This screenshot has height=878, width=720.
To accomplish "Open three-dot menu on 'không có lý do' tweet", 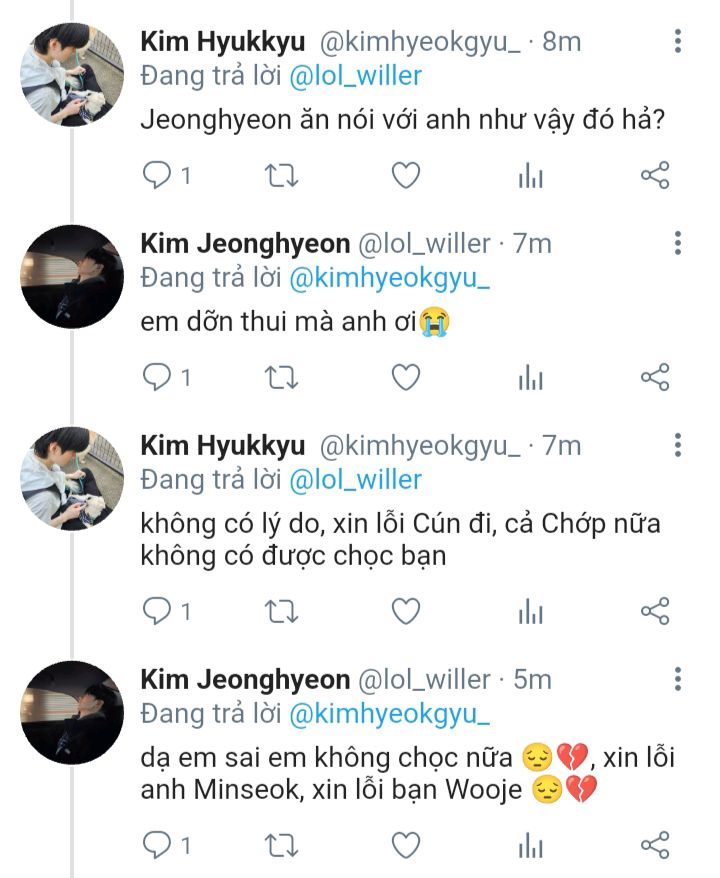I will 678,445.
